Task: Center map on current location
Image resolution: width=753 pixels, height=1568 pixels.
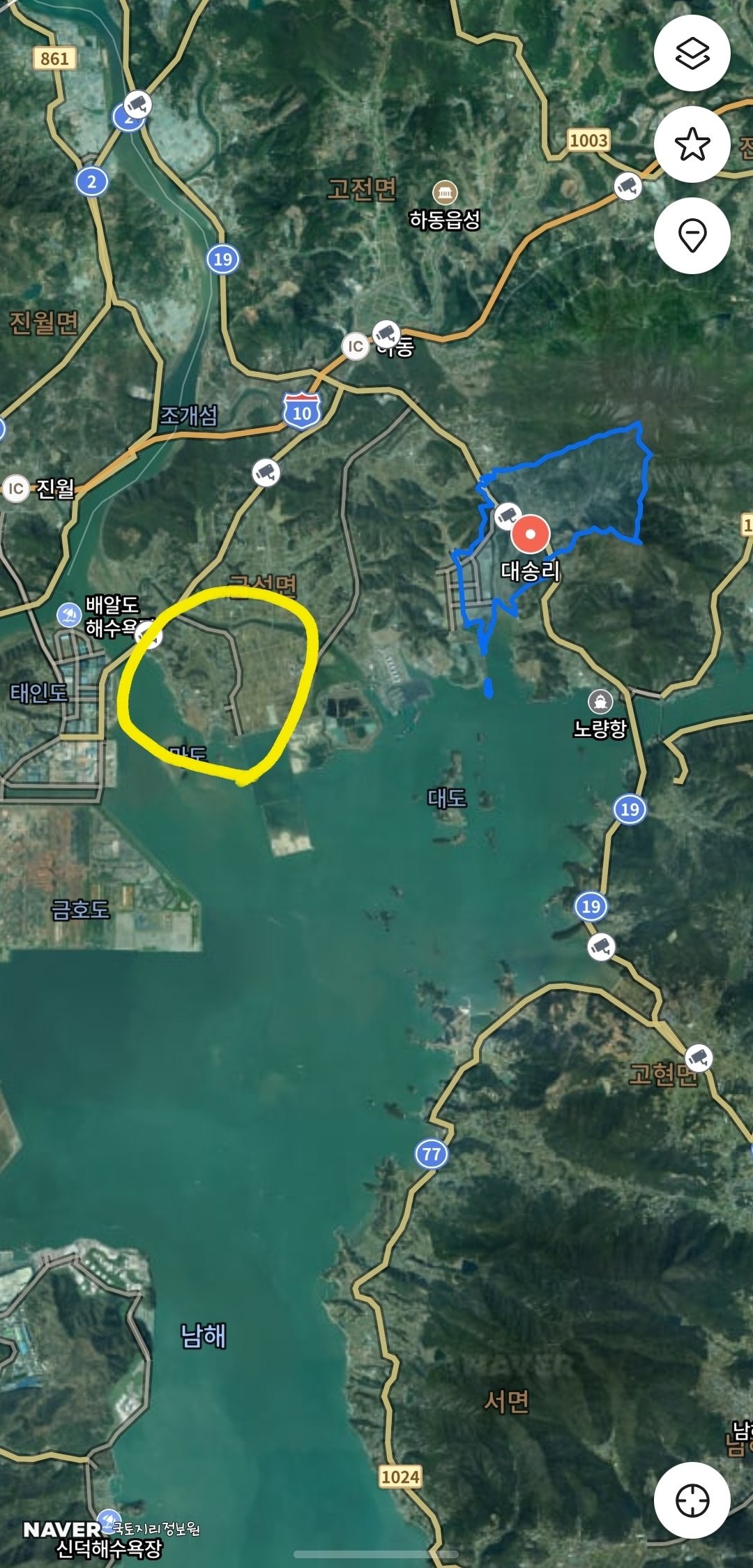Action: [692, 1500]
